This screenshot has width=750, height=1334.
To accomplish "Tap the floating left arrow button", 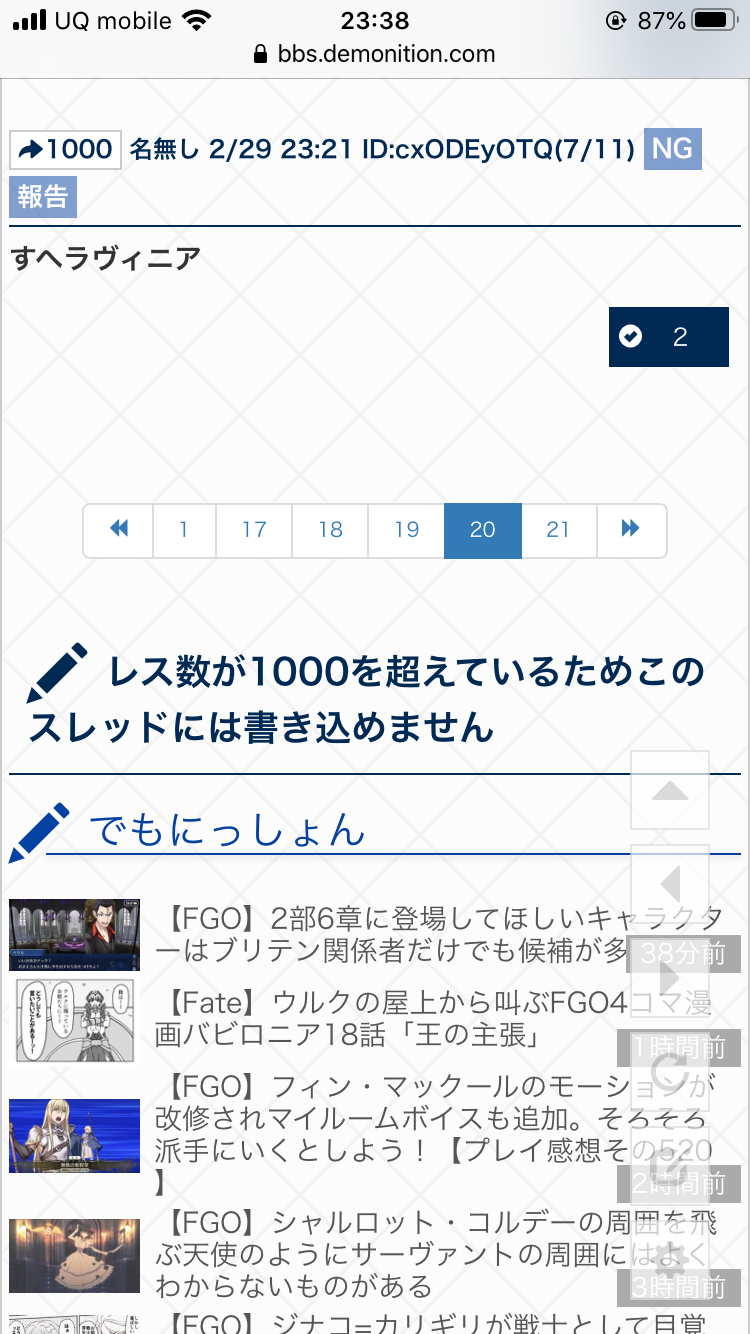I will pos(670,884).
